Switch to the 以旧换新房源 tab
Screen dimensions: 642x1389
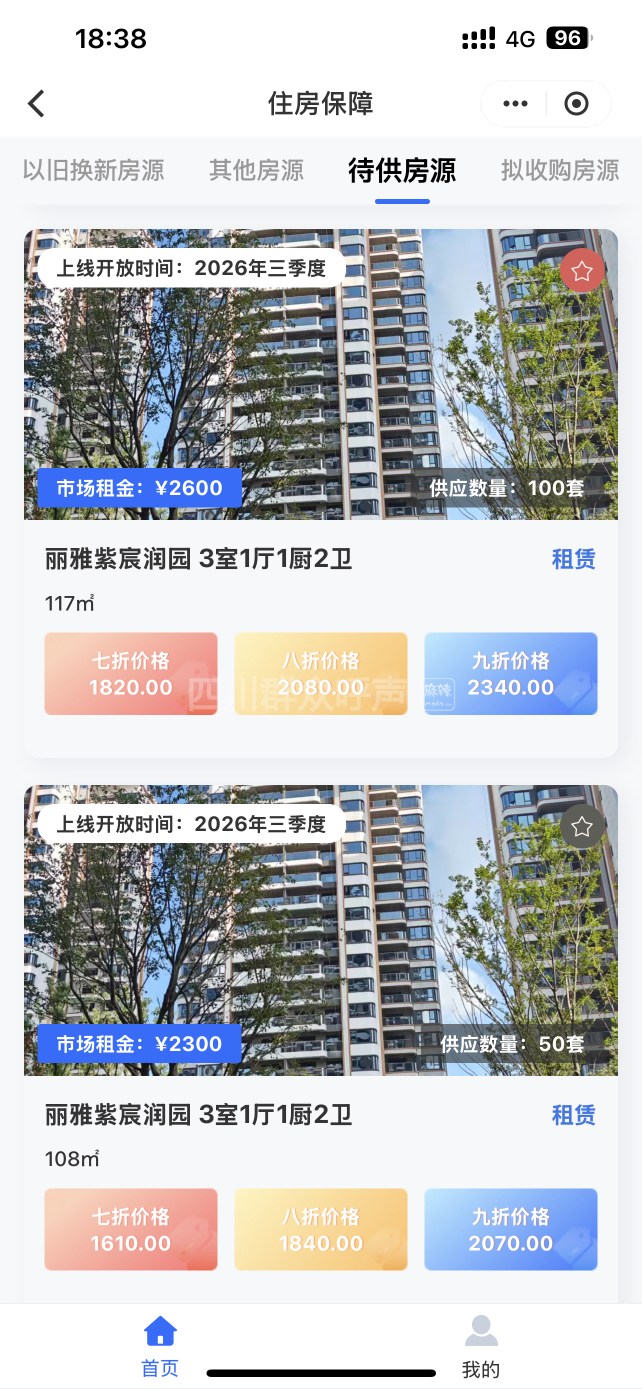pos(93,170)
